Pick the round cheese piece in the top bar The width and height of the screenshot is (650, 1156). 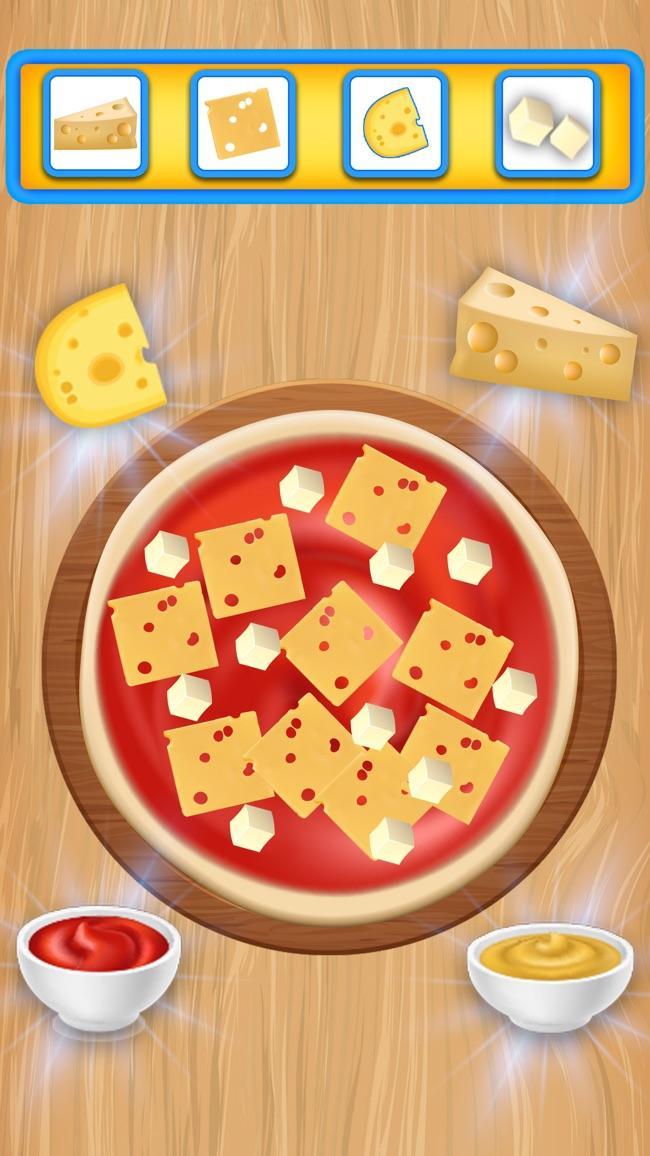click(x=395, y=124)
